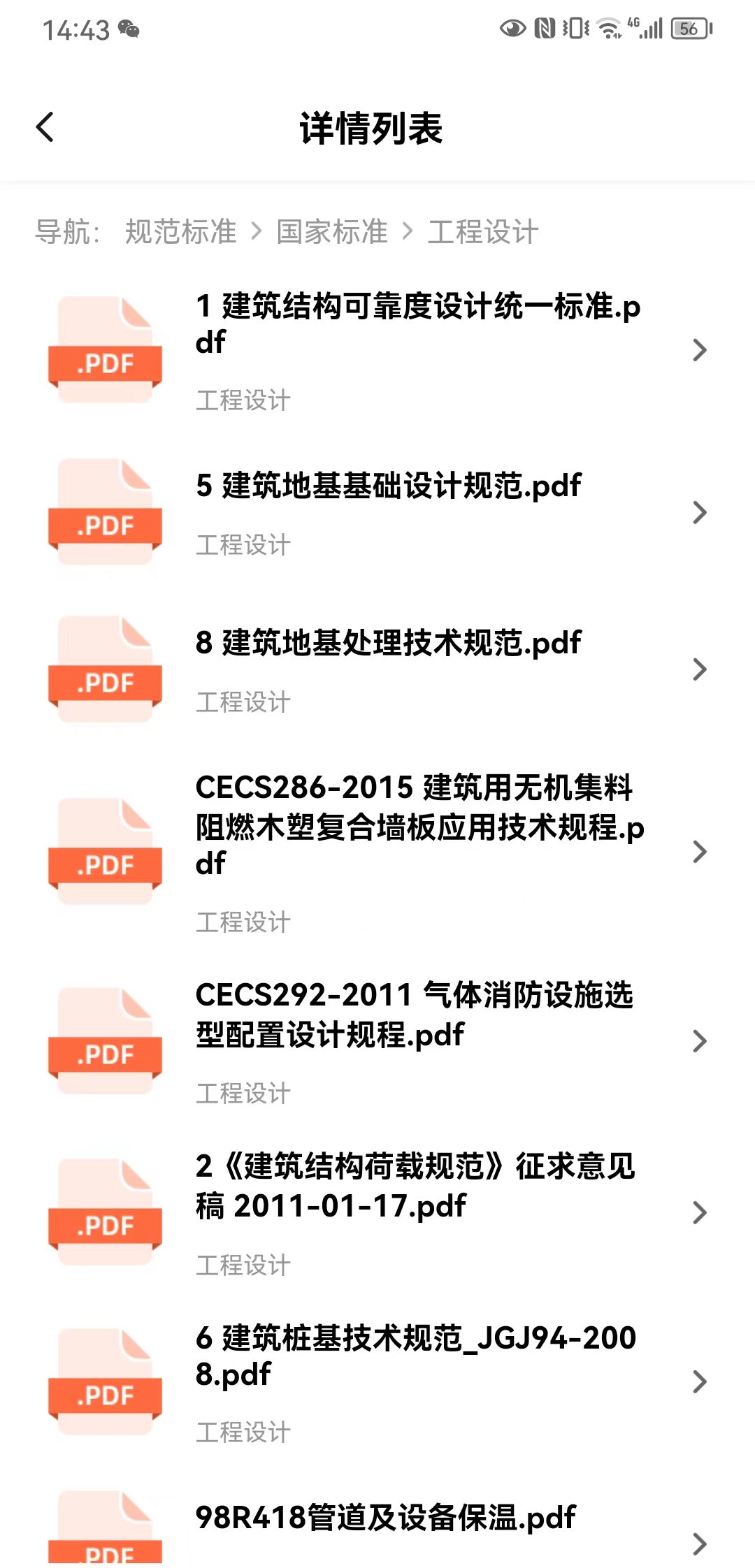This screenshot has width=755, height=1568.
Task: Tap the 详情列表 title bar
Action: point(373,129)
